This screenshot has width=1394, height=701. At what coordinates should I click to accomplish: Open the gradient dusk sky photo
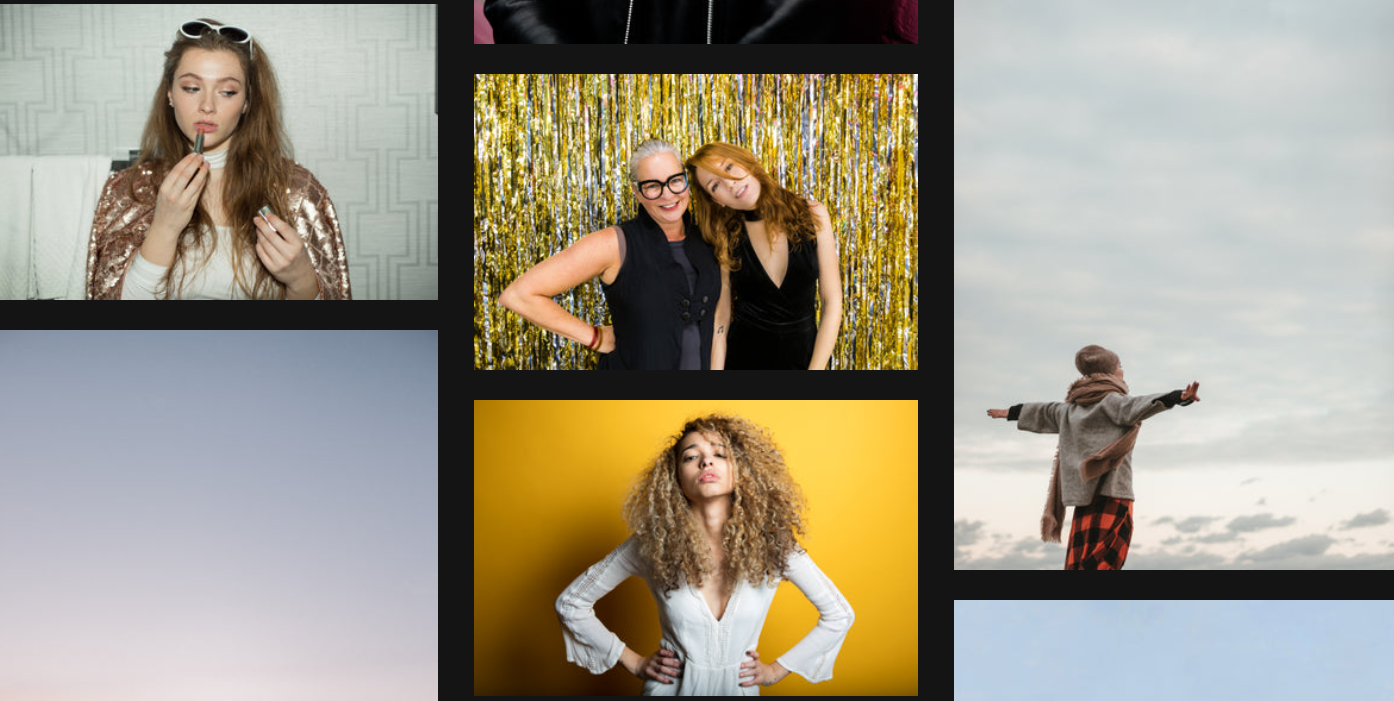coord(218,515)
